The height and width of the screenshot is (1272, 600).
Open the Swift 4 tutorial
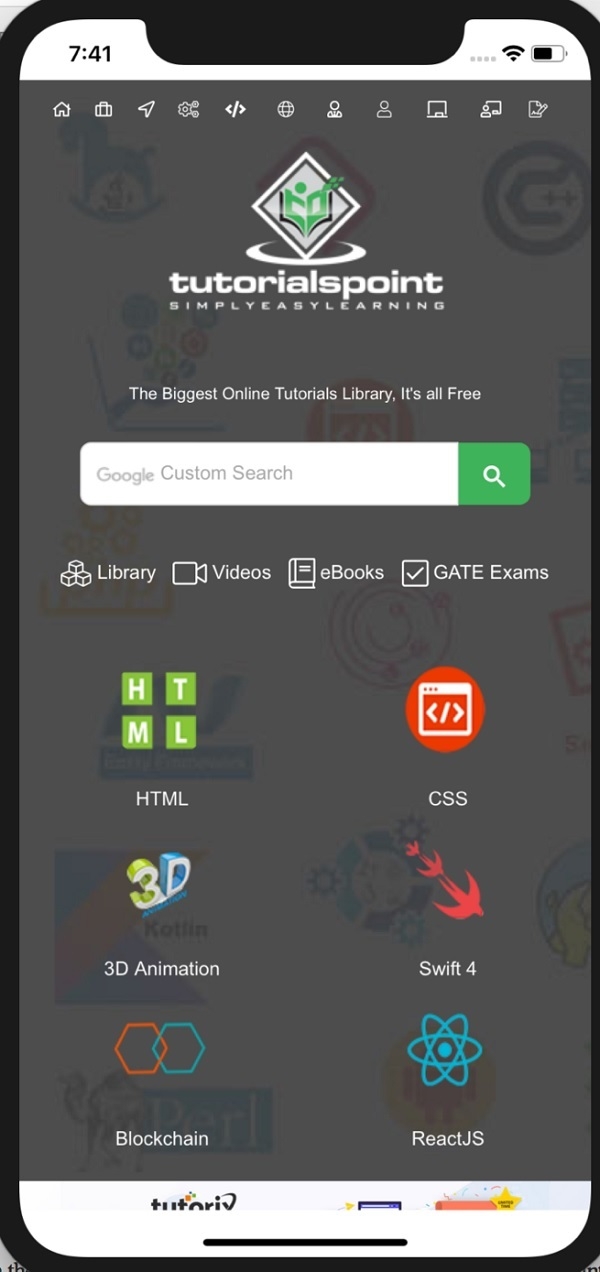tap(446, 910)
